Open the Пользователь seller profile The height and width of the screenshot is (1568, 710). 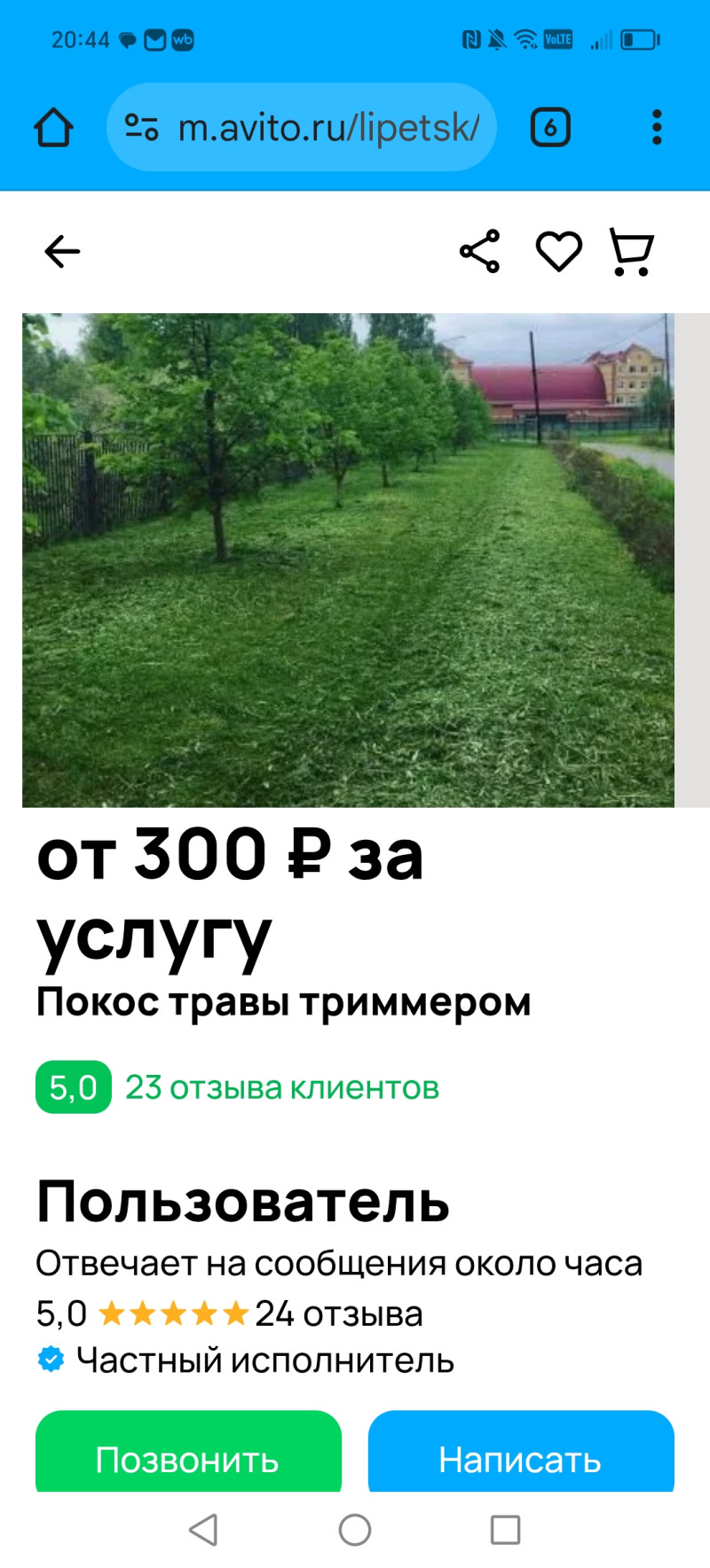click(x=242, y=1202)
